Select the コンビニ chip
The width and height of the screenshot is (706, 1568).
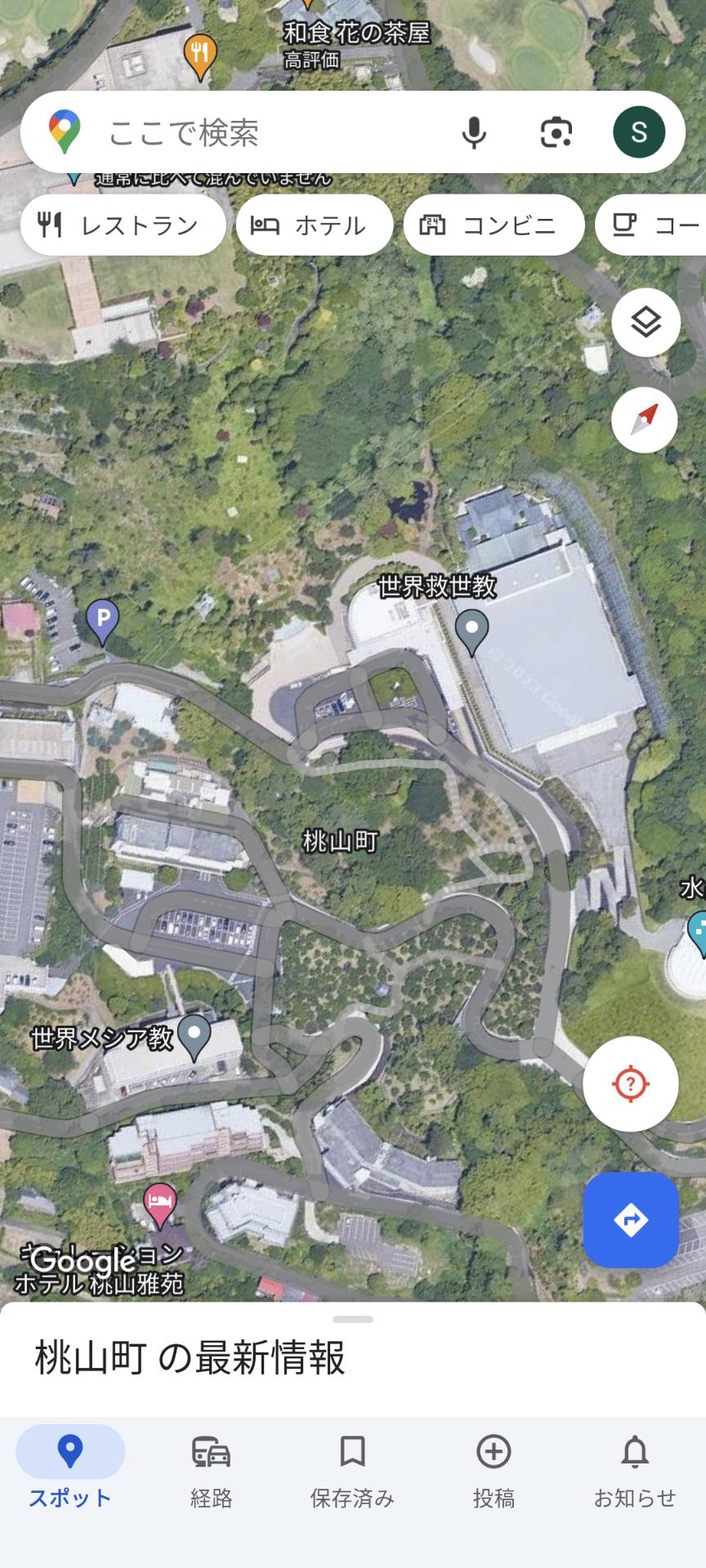(x=494, y=225)
